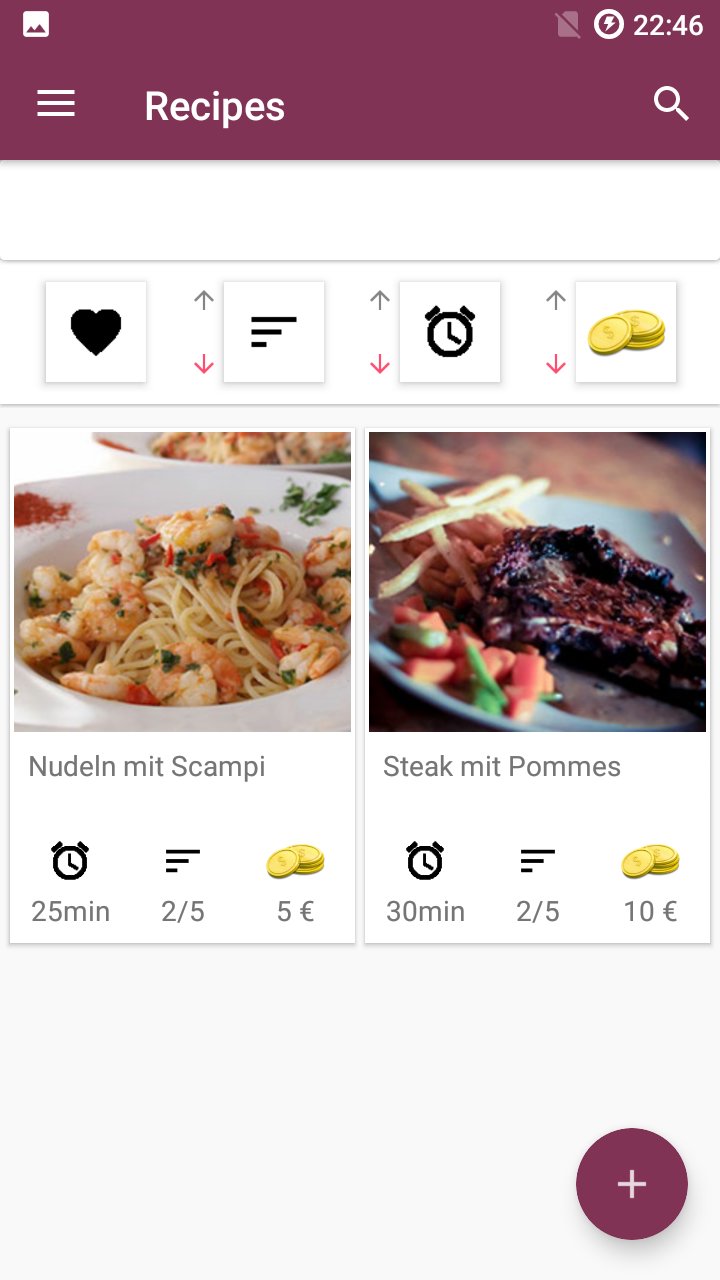Add a new recipe
The height and width of the screenshot is (1280, 720).
pos(632,1184)
